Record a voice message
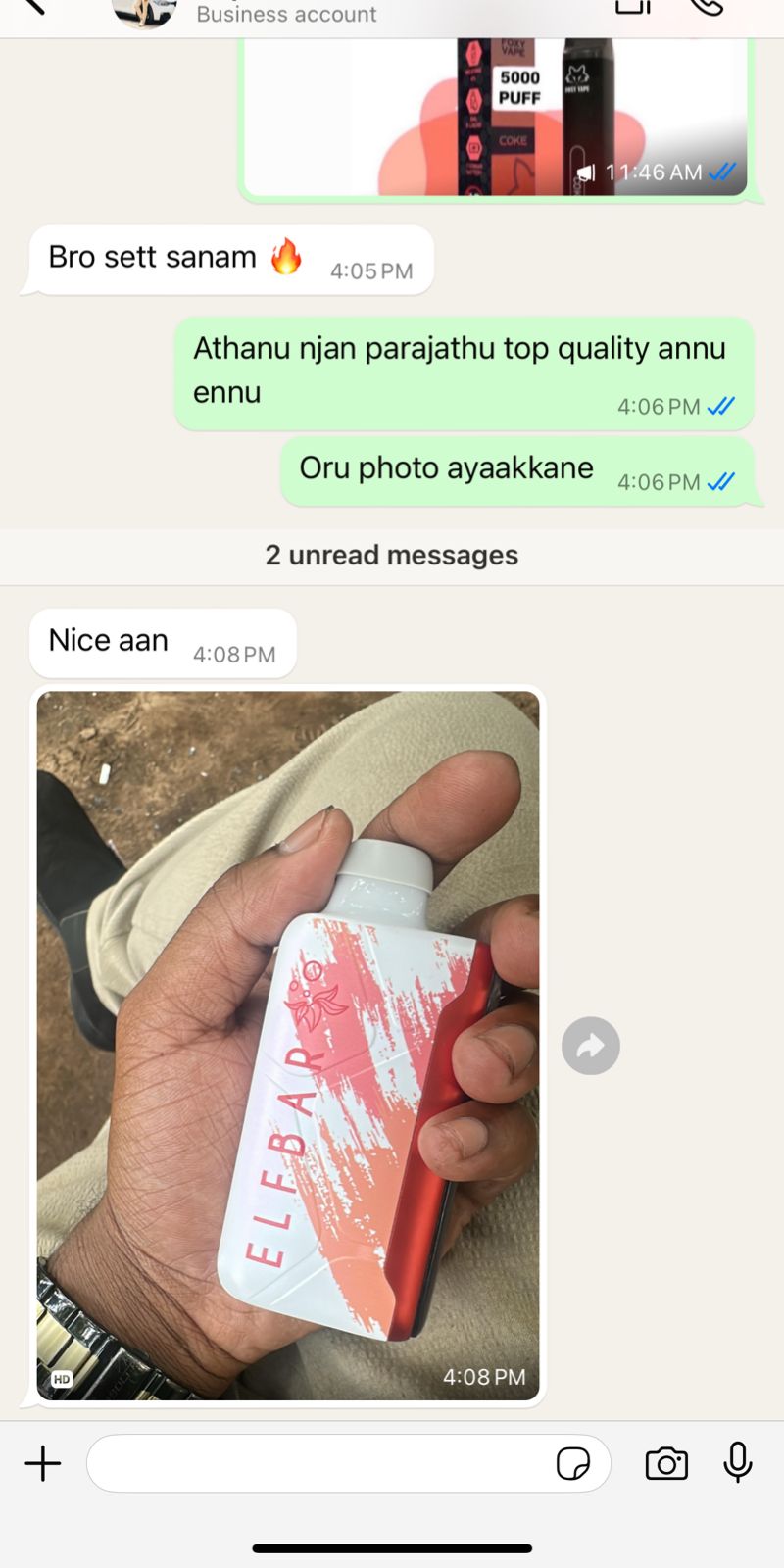Screen dimensions: 784x1568 pos(738,1462)
